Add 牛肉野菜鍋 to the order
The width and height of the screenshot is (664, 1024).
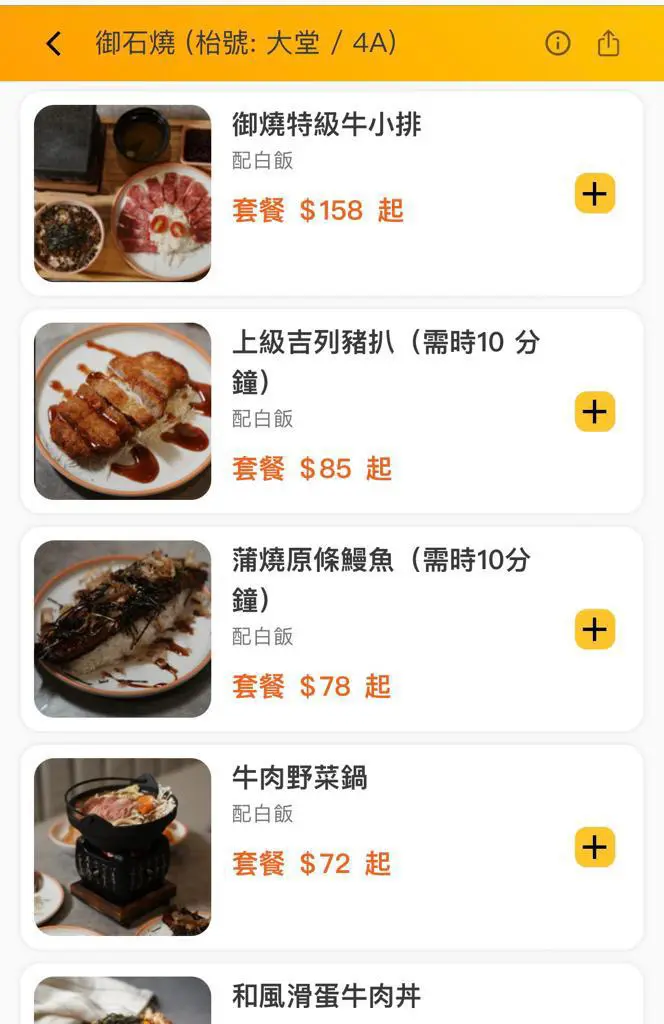[x=594, y=847]
